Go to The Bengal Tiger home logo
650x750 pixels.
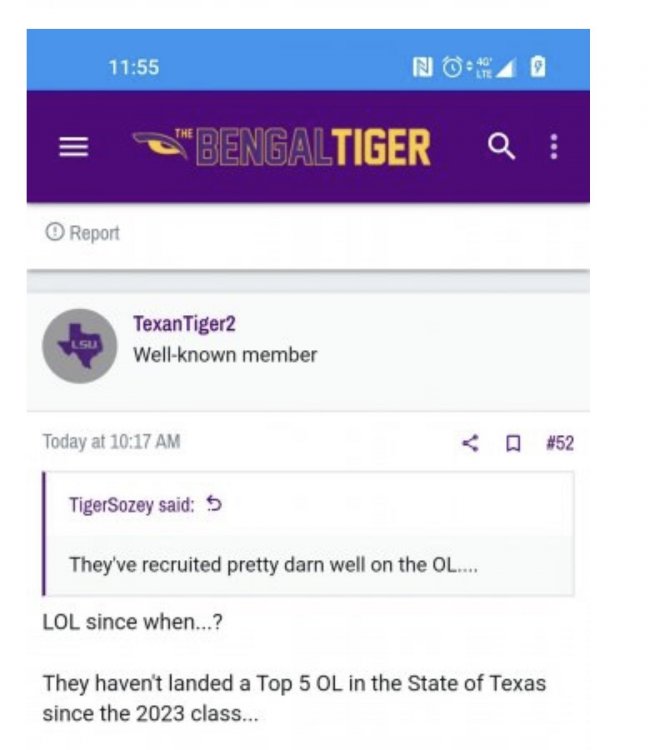point(282,147)
